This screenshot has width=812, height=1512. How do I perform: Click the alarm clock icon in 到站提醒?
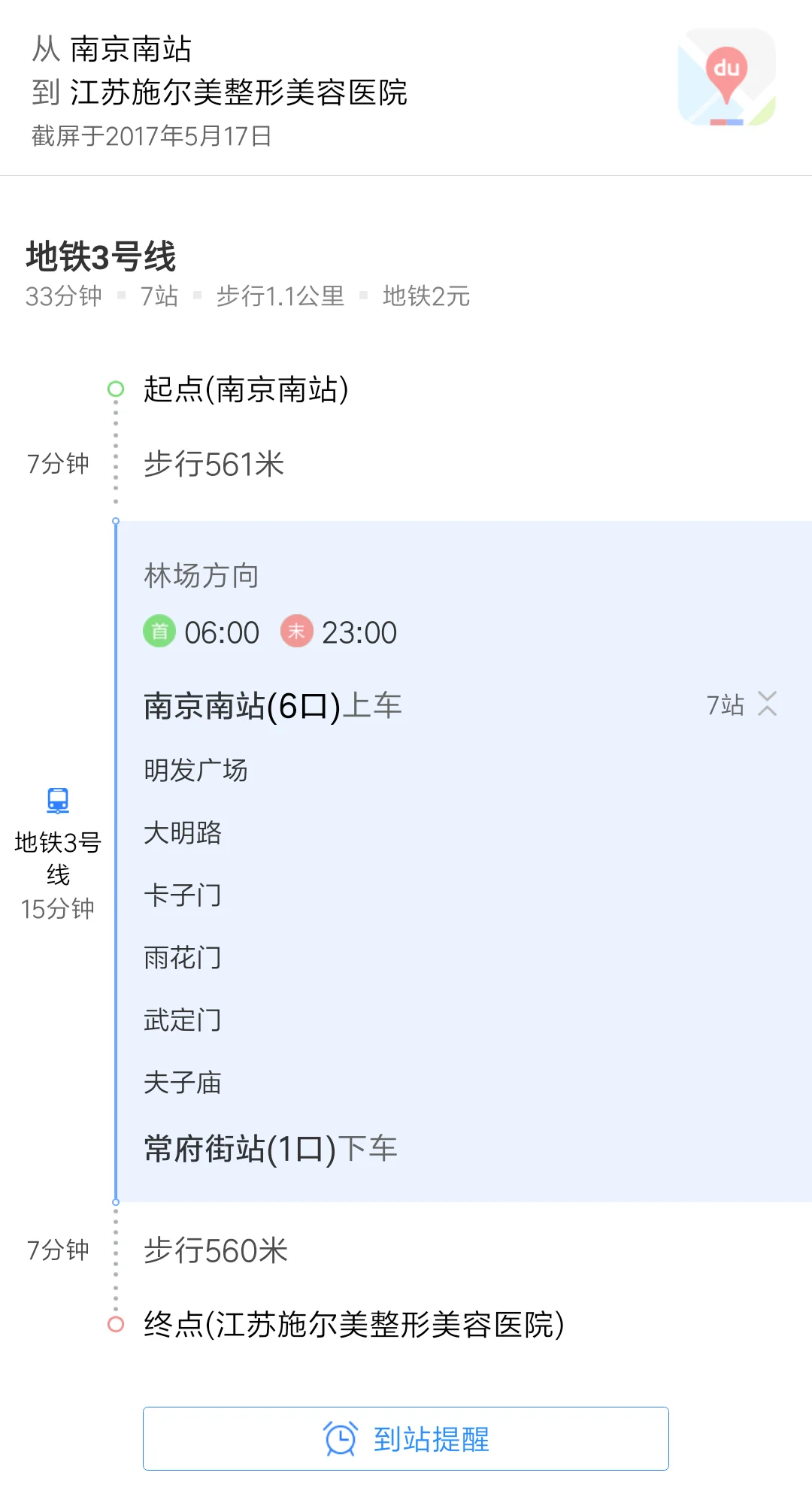point(341,1438)
